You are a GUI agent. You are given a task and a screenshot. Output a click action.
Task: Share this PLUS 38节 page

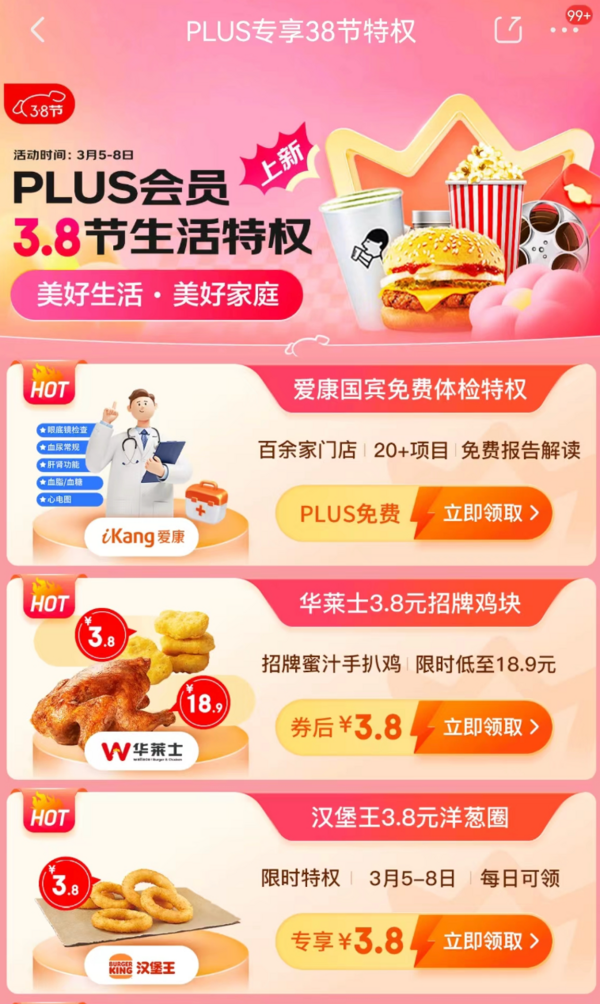(x=508, y=29)
